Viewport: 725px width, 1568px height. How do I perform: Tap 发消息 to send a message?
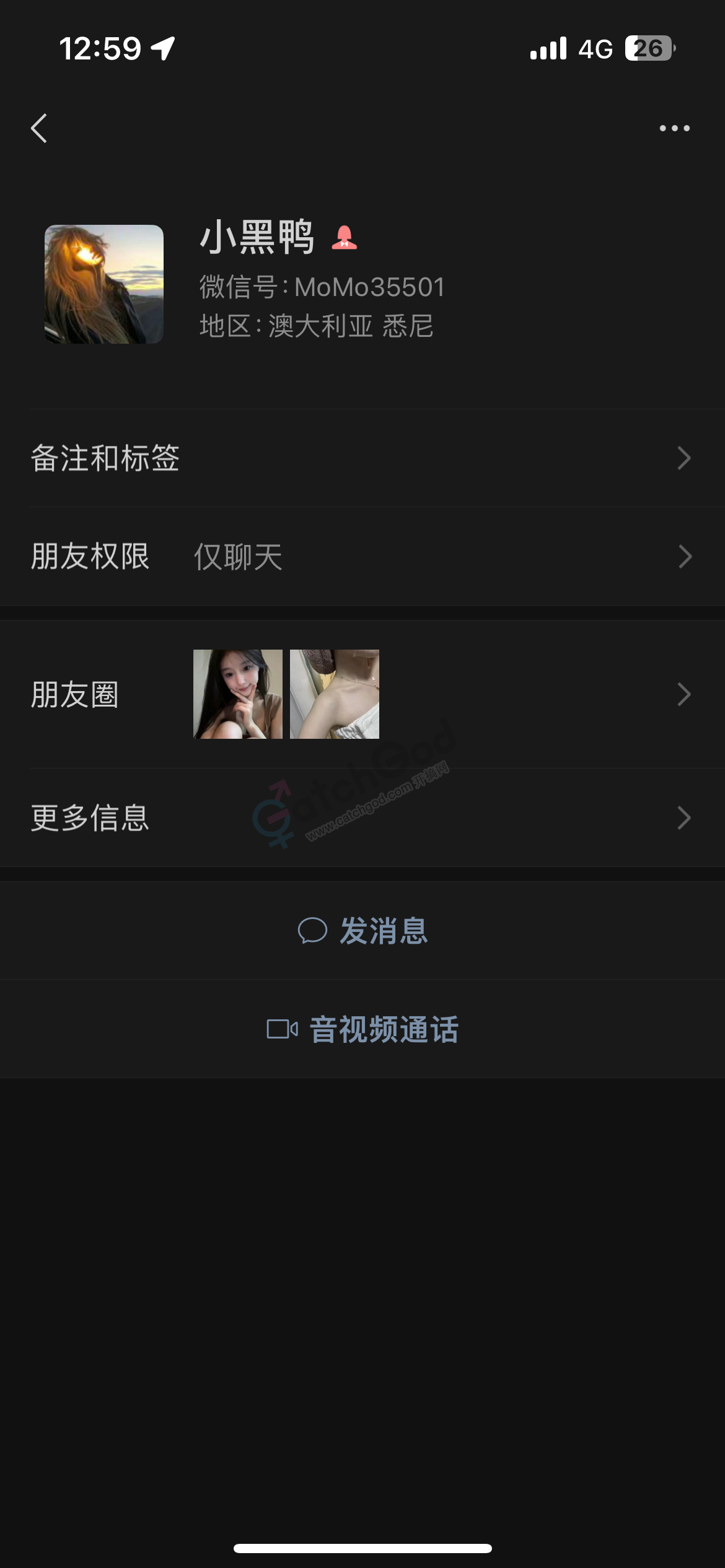click(363, 930)
